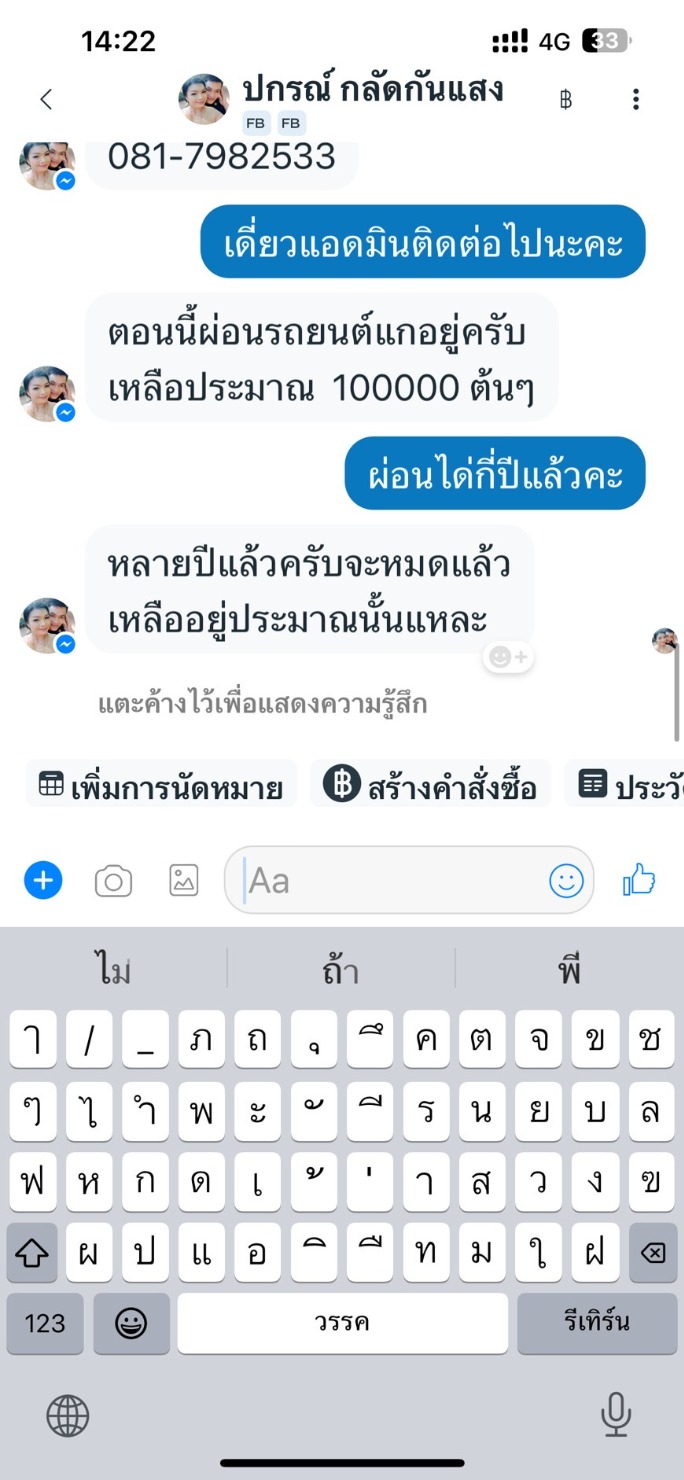684x1480 pixels.
Task: Open the three-dot overflow menu
Action: 636,99
